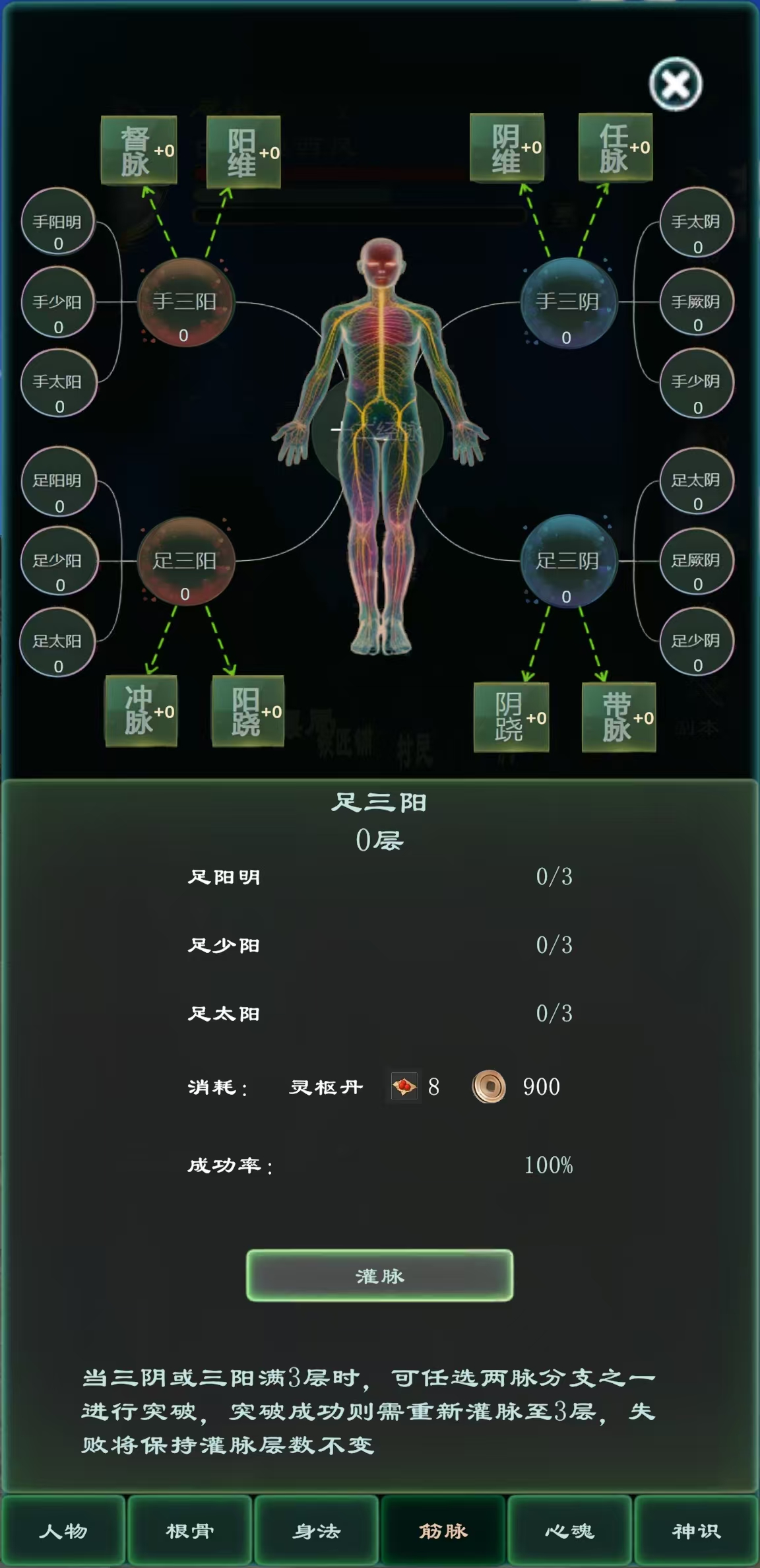Tap the 阴跷 meridian tile
Screen dimensions: 760x1568
click(511, 717)
